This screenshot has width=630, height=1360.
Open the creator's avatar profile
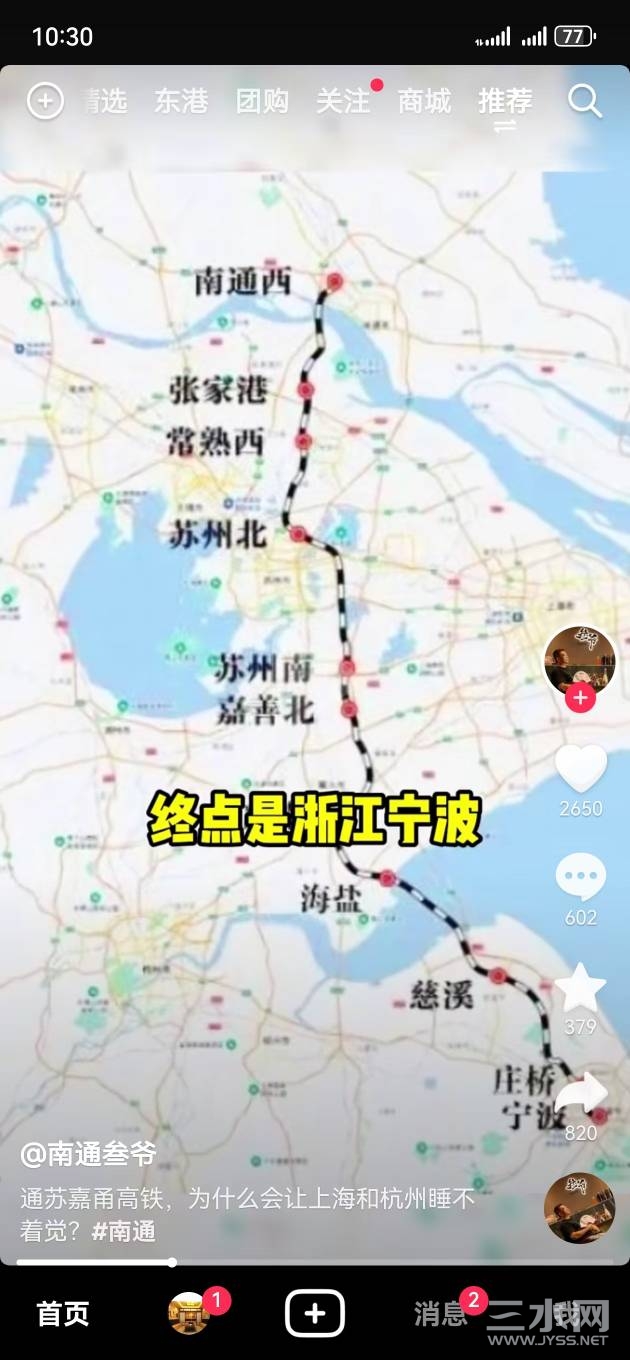[579, 660]
